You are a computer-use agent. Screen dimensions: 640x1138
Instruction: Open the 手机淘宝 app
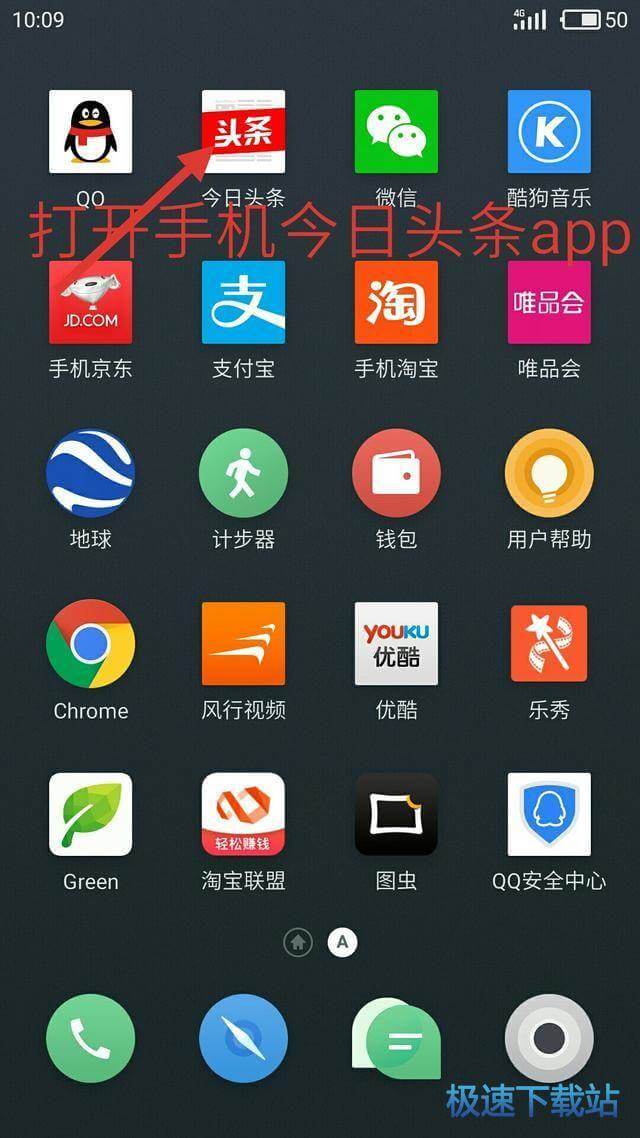(x=396, y=302)
